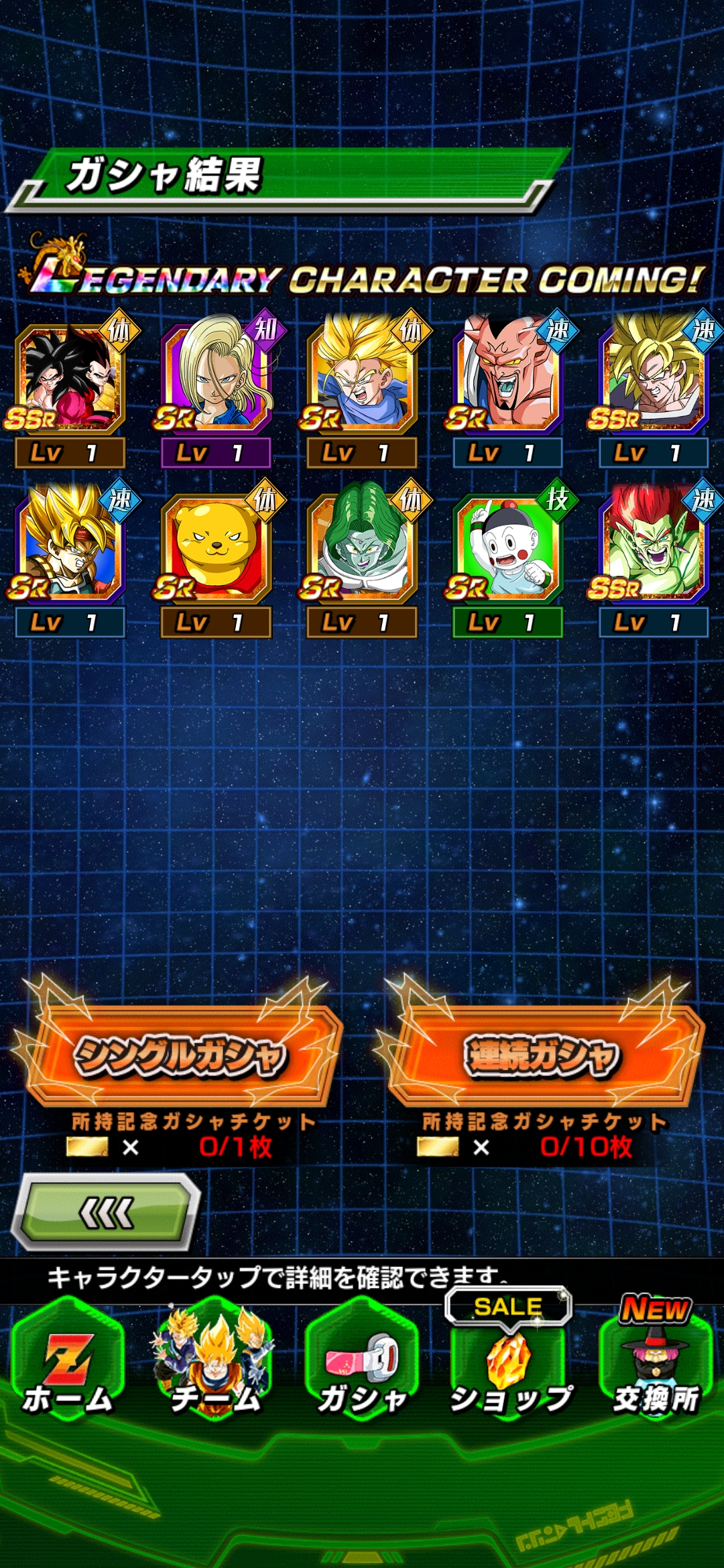This screenshot has width=724, height=1568.
Task: Open the SR green-haired Zarbon card
Action: [362, 548]
